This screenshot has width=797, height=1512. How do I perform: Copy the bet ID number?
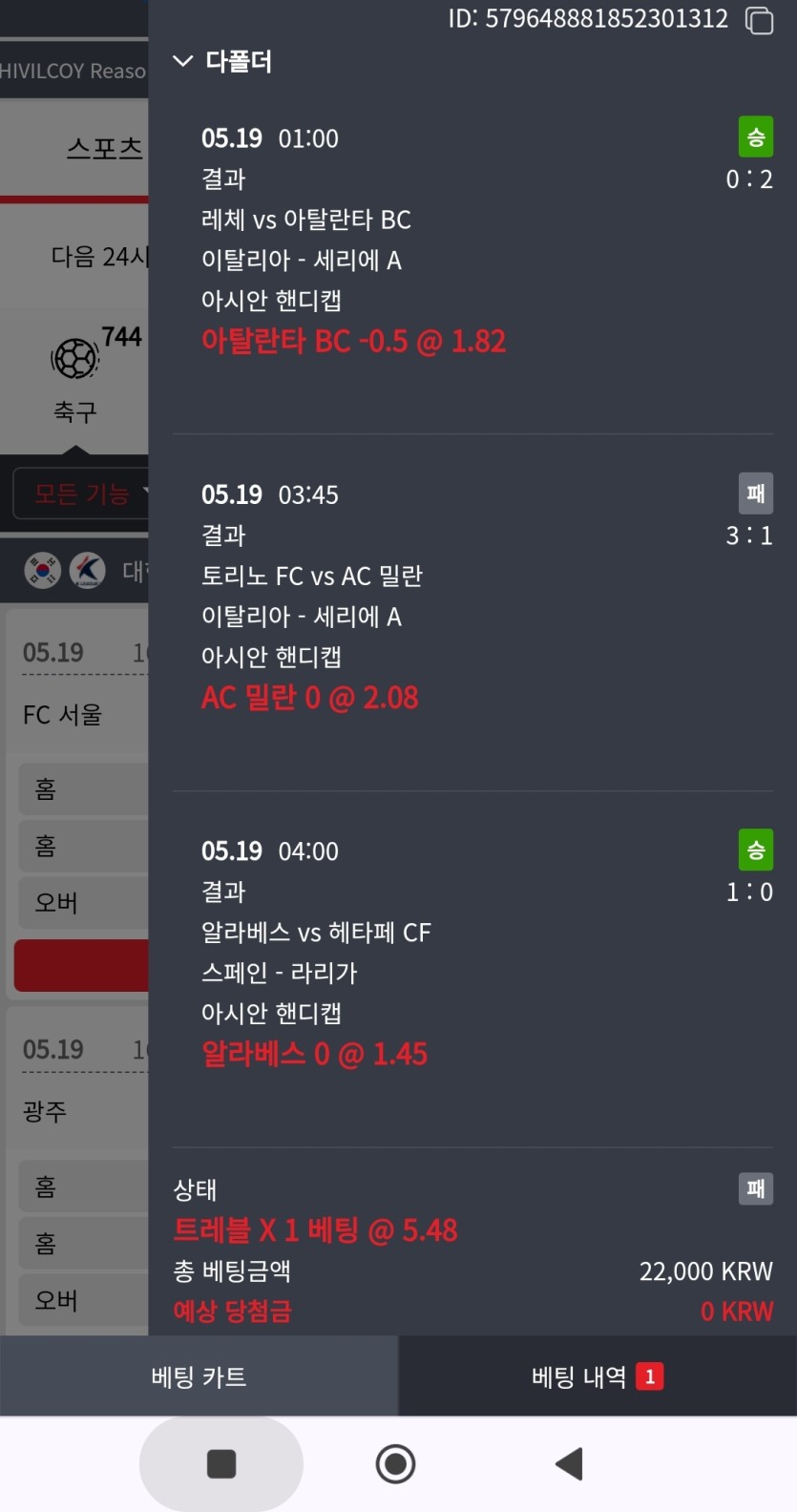[759, 20]
